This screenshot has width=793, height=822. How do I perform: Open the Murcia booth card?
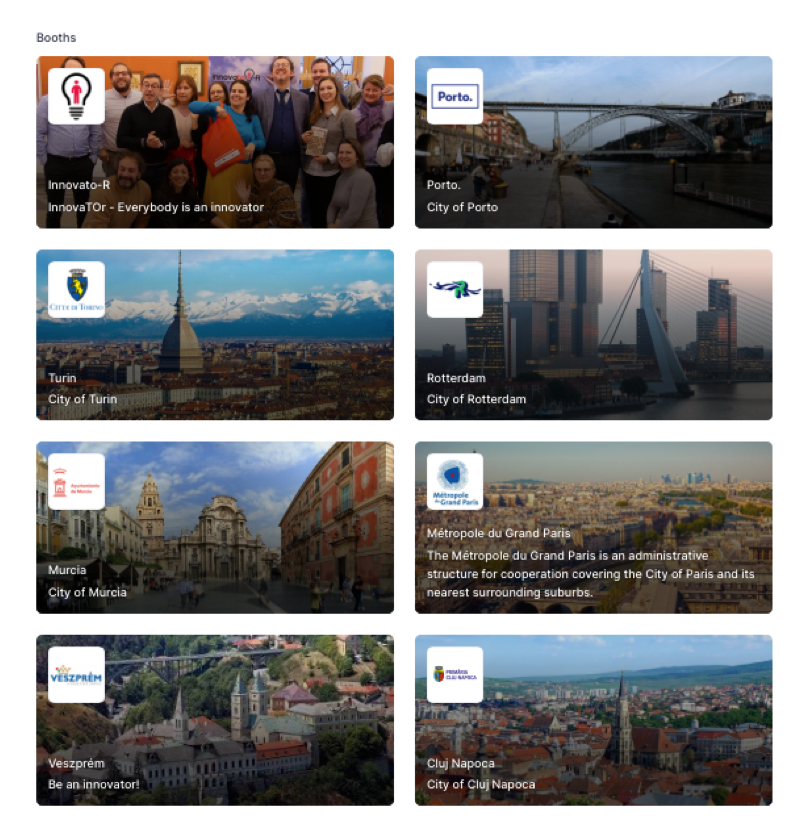(215, 527)
